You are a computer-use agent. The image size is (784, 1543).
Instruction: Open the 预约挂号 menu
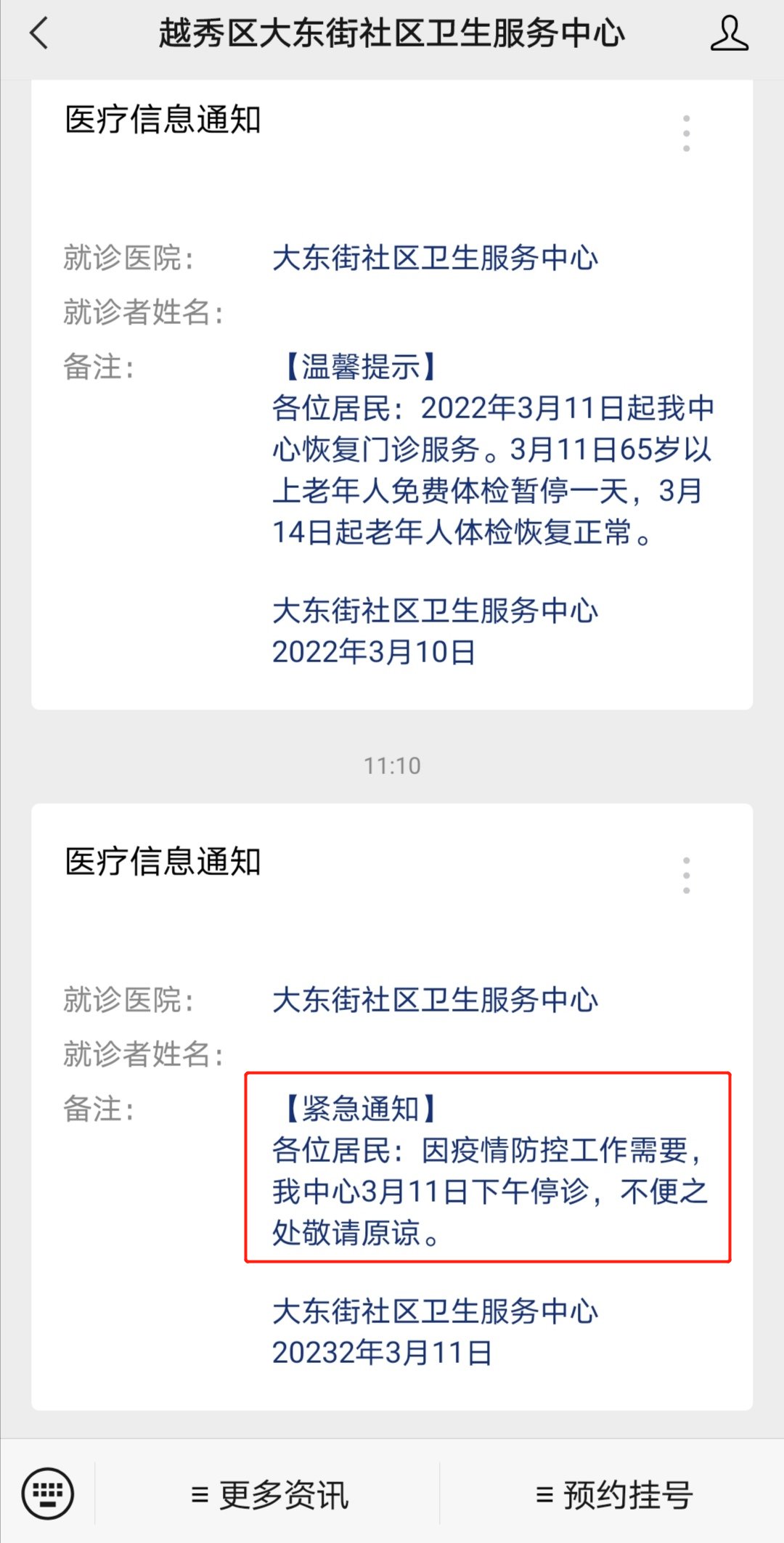click(613, 1495)
